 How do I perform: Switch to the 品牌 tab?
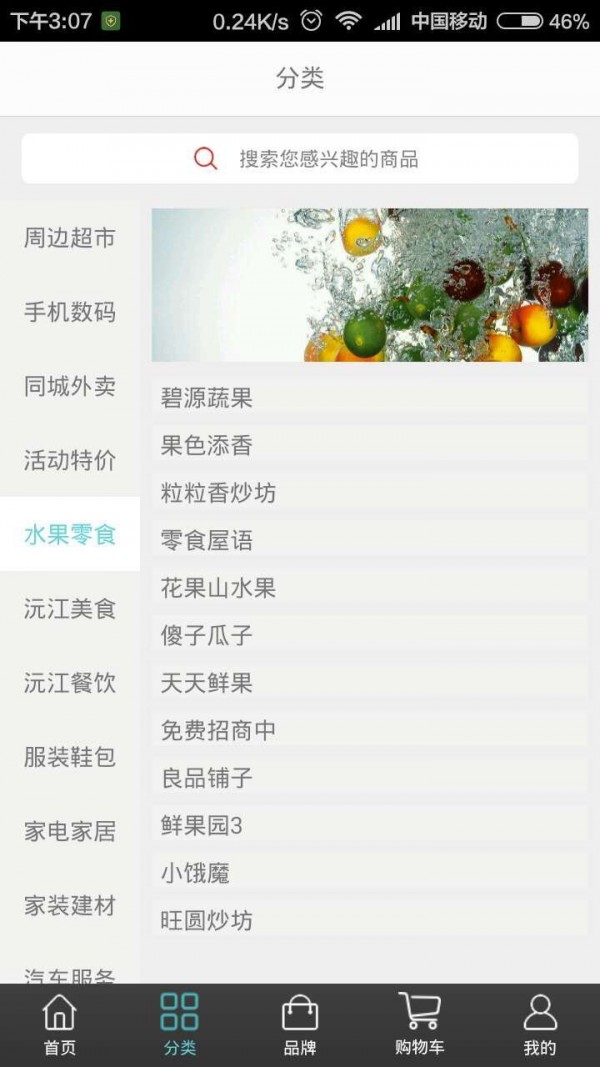coord(300,1025)
